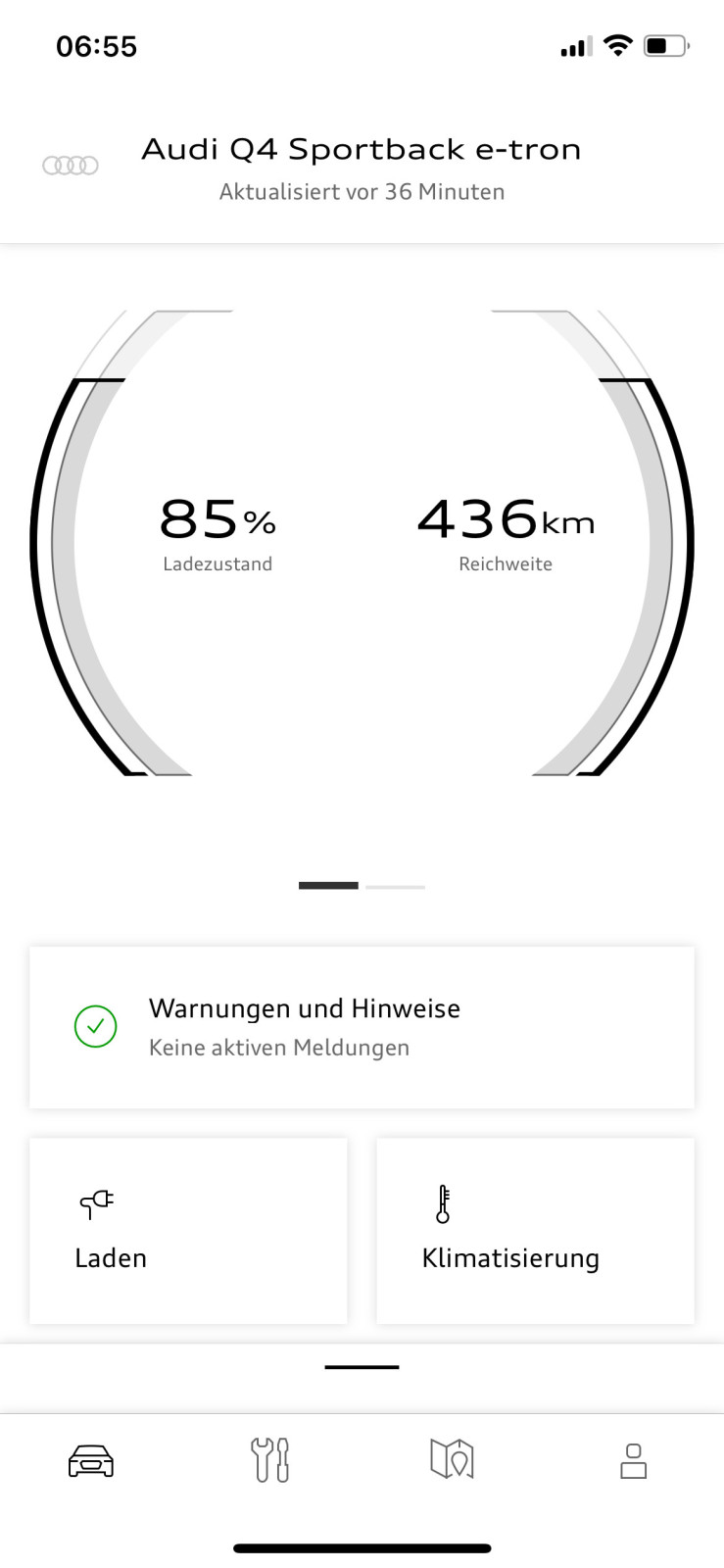
Task: Toggle the Klimatisierung card to start climate control
Action: click(535, 1231)
